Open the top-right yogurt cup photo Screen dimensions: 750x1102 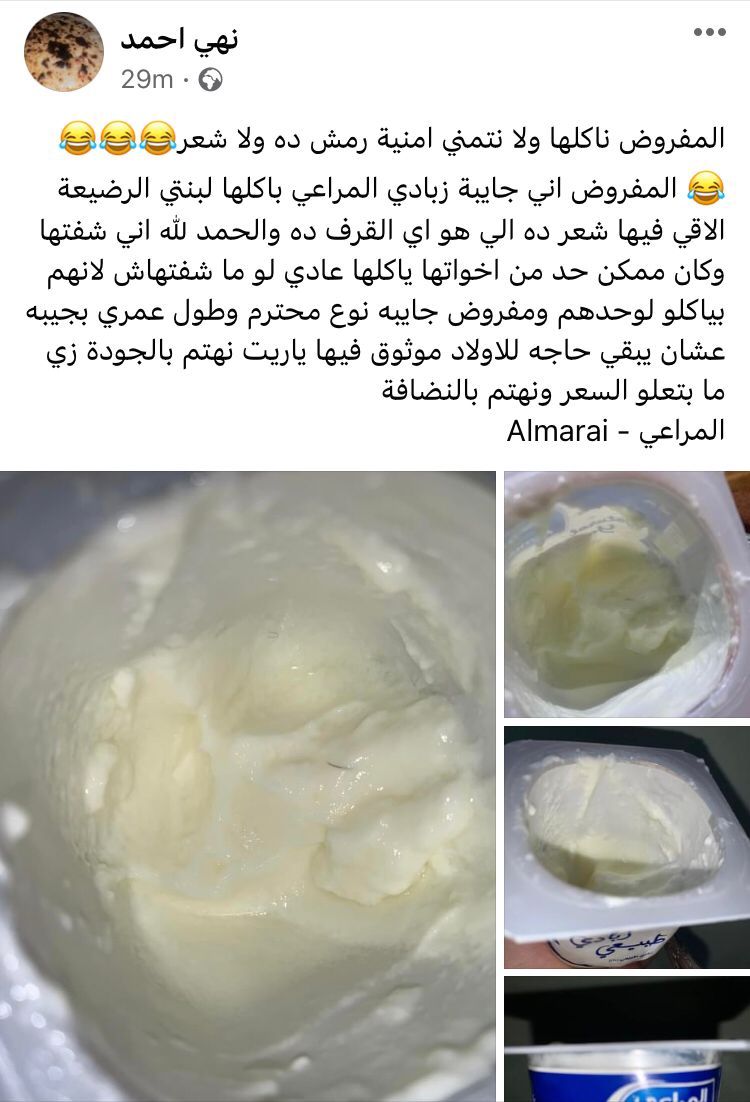point(627,594)
